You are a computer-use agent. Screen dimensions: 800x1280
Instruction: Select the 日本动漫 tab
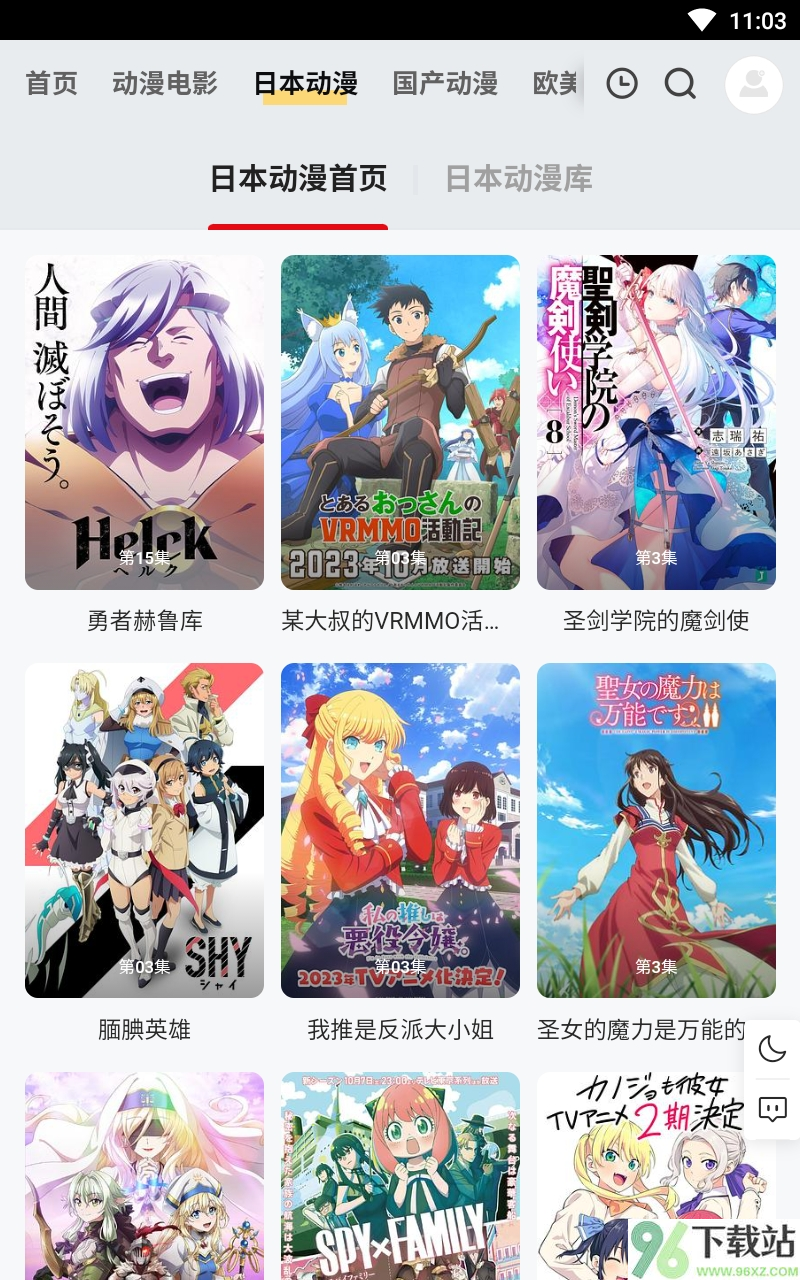pos(305,84)
